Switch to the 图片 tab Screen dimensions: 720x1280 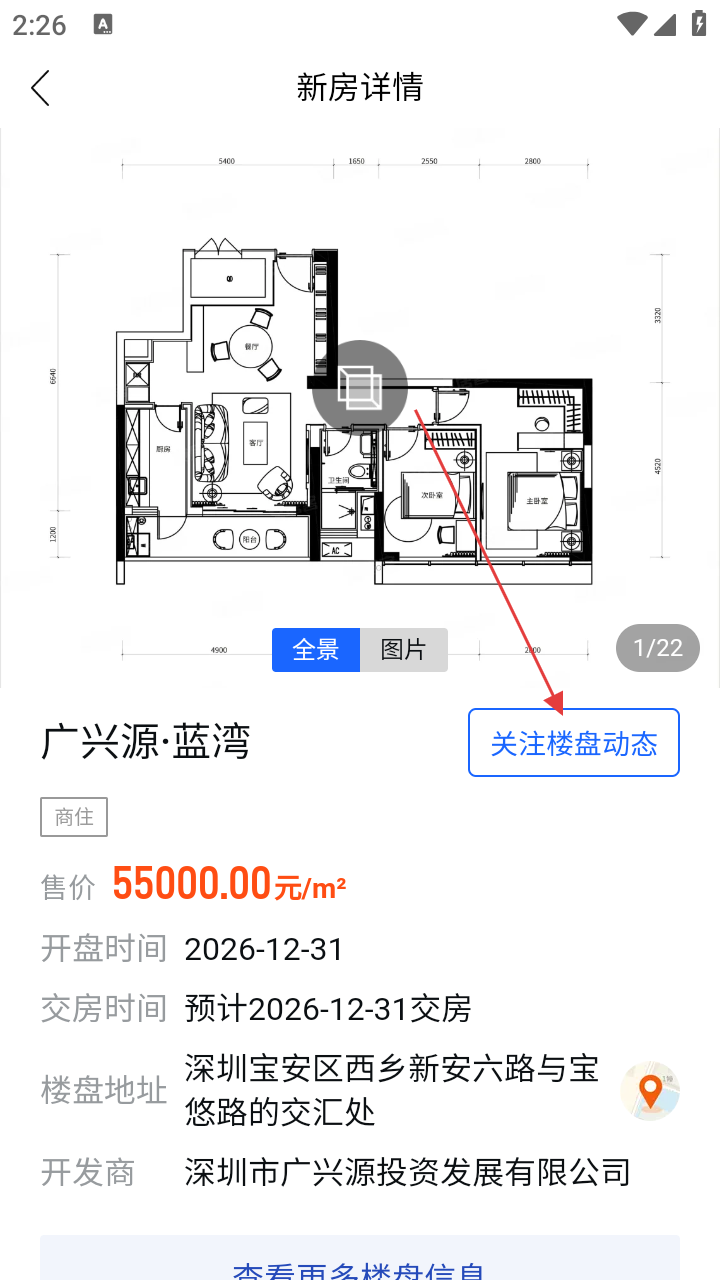point(404,650)
